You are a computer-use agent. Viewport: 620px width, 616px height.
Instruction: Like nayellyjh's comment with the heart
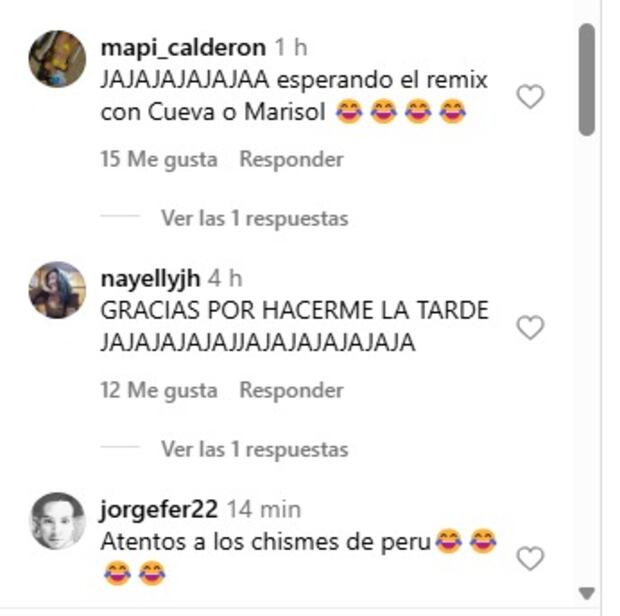pyautogui.click(x=529, y=328)
